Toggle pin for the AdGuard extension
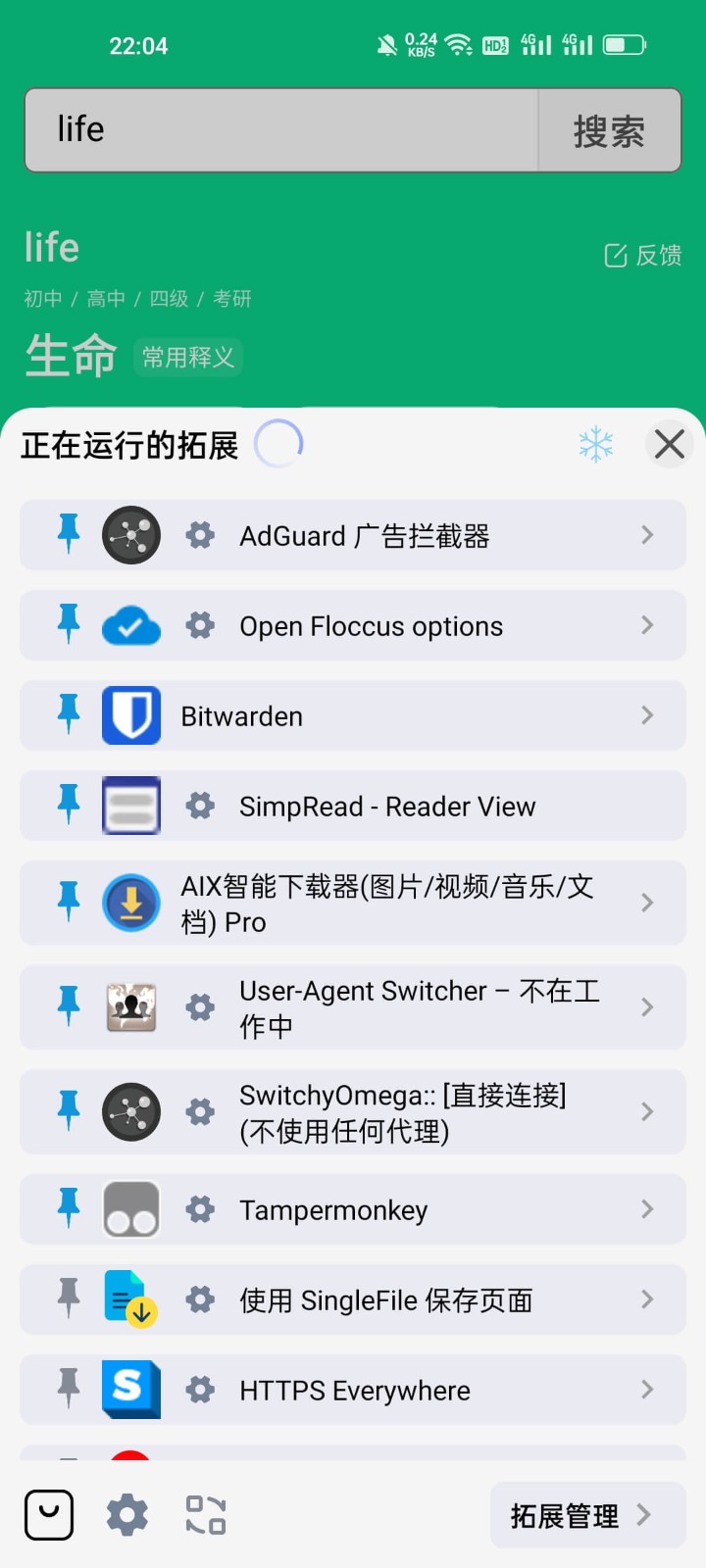Viewport: 706px width, 1568px height. (68, 535)
